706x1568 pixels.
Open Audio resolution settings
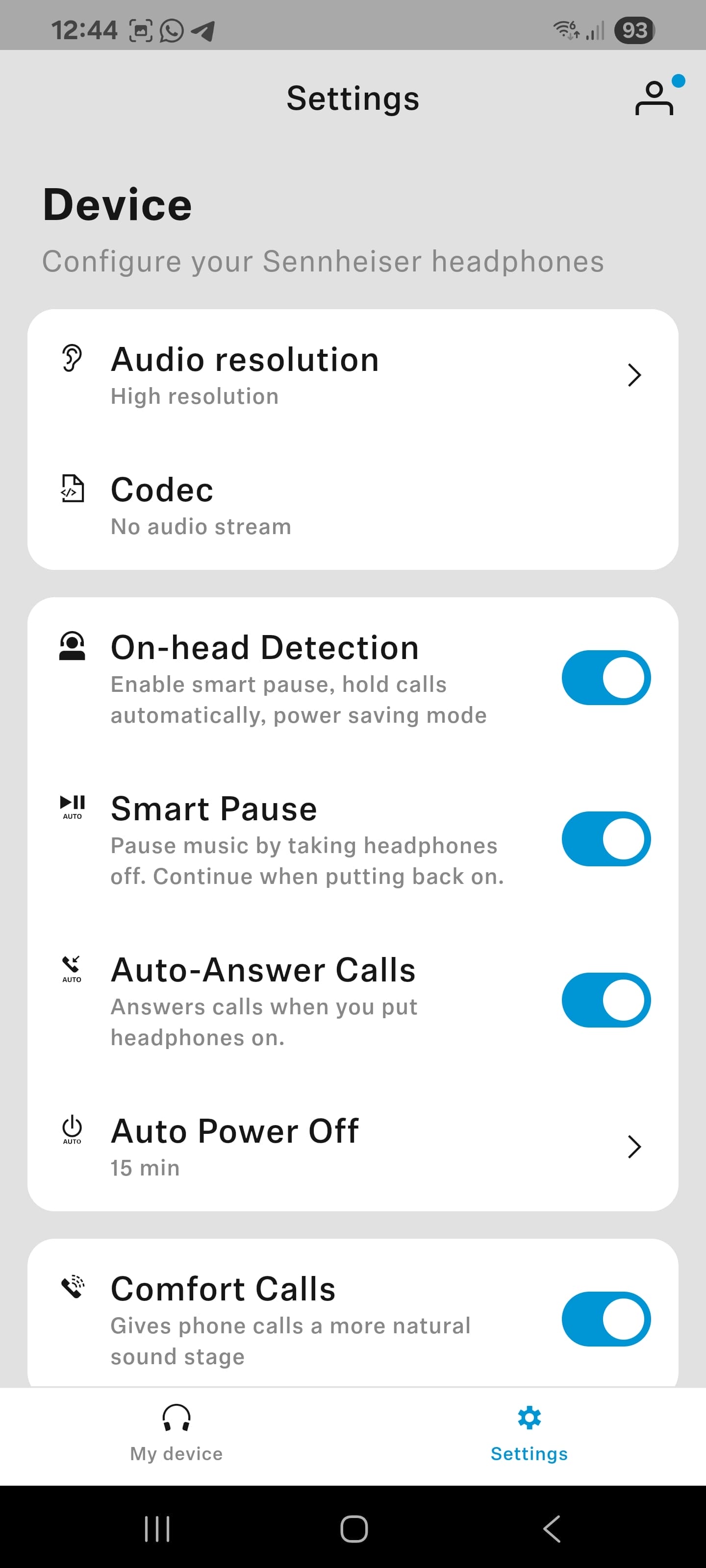click(x=353, y=375)
